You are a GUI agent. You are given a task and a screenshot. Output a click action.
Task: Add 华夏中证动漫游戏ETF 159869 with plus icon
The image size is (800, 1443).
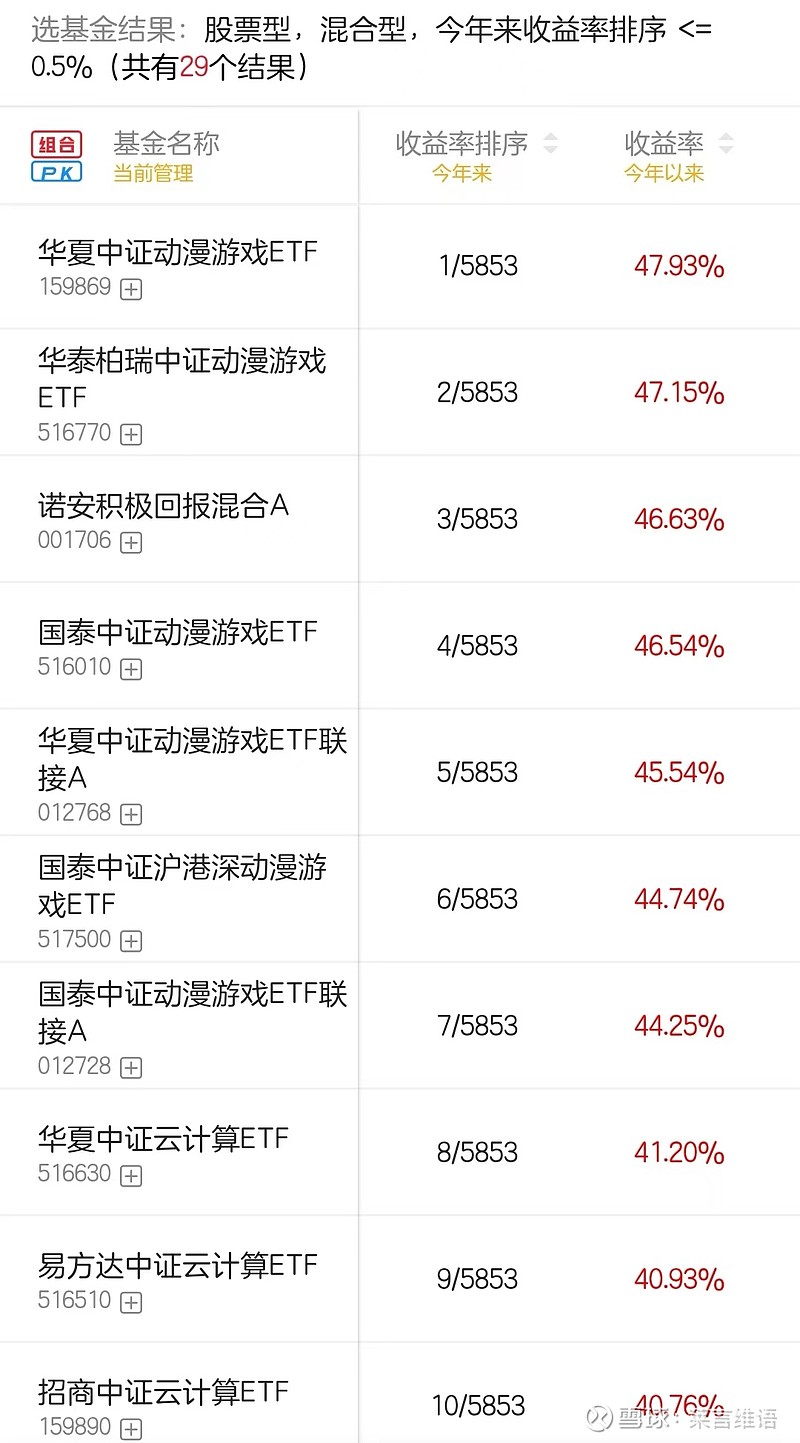click(x=131, y=289)
